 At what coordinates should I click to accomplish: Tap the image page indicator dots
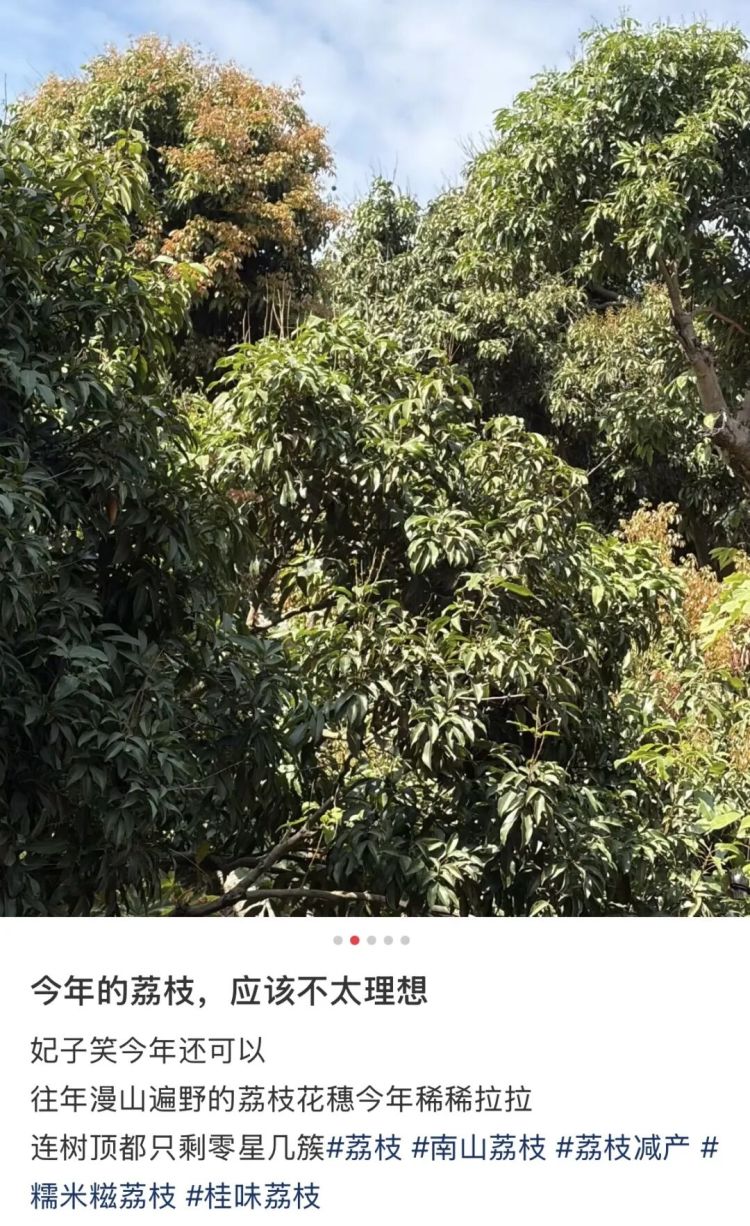pos(371,940)
